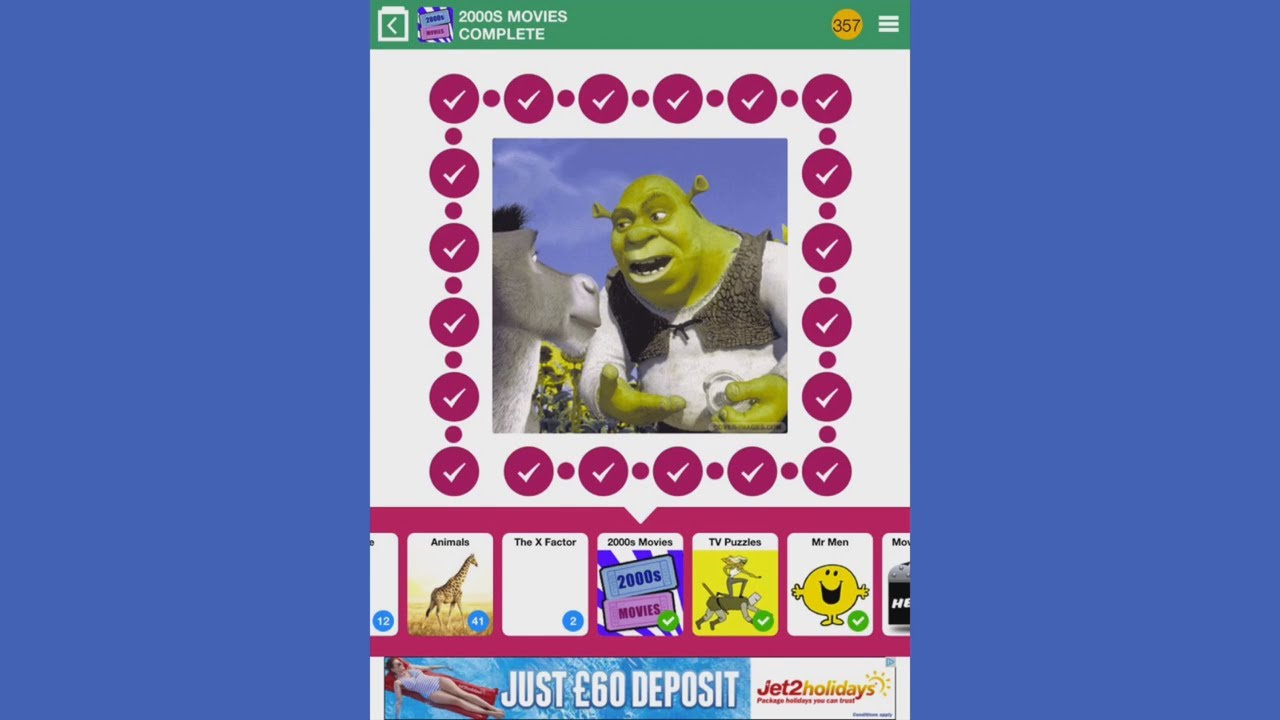Open the Animals puzzle pack

(x=450, y=584)
